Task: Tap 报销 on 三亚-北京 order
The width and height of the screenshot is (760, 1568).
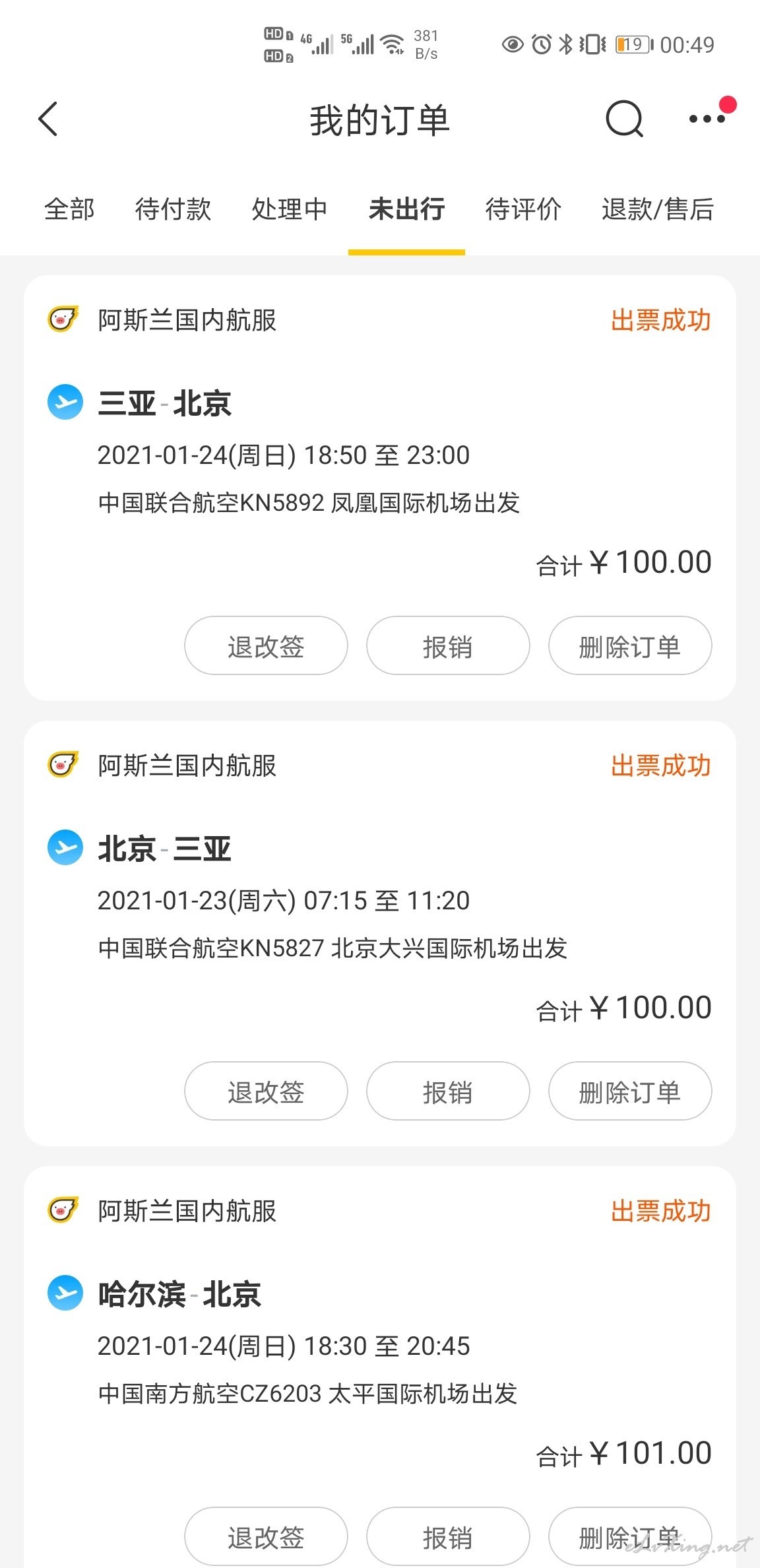Action: point(448,645)
